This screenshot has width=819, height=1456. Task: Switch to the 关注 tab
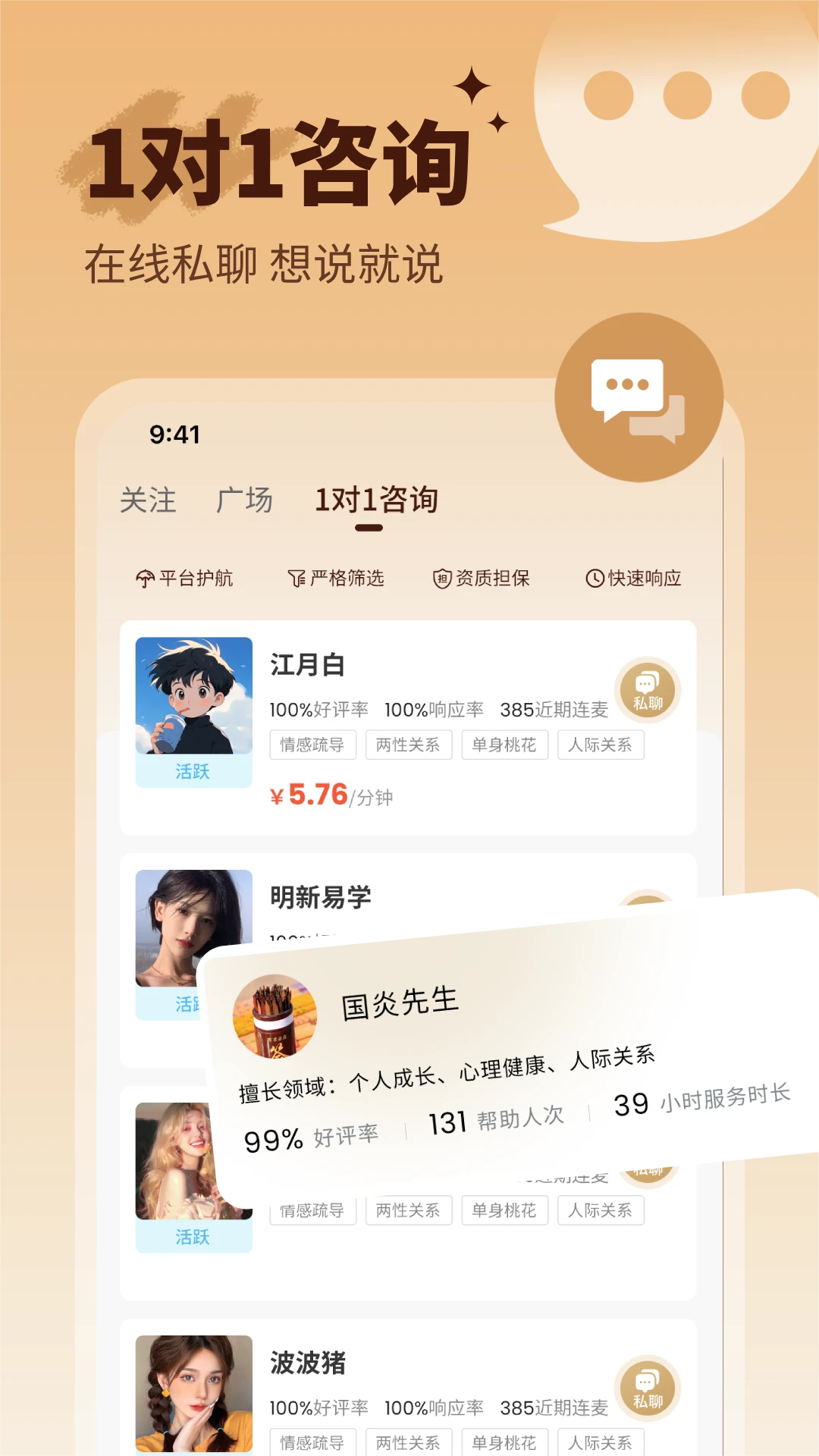click(x=149, y=500)
